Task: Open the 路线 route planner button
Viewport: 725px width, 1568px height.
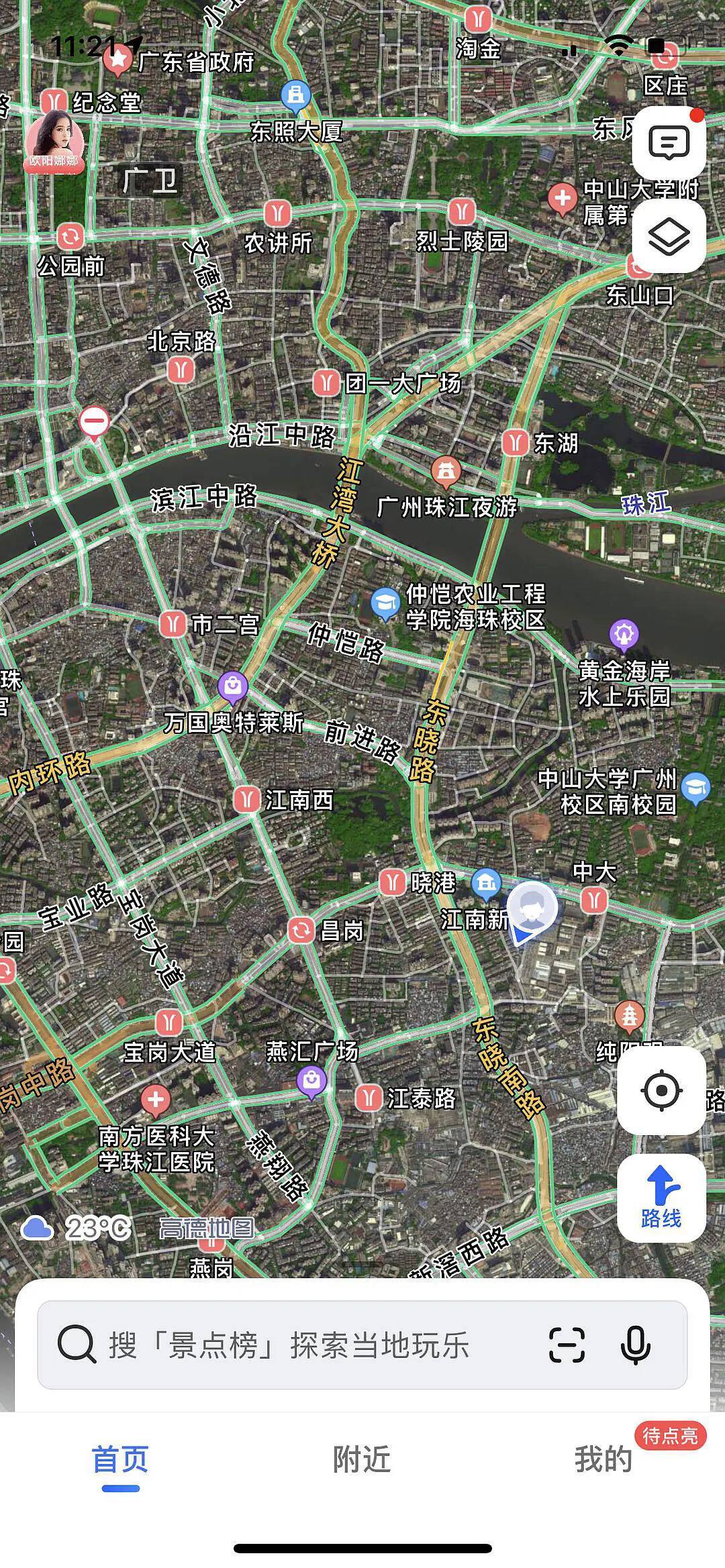Action: coord(661,1198)
